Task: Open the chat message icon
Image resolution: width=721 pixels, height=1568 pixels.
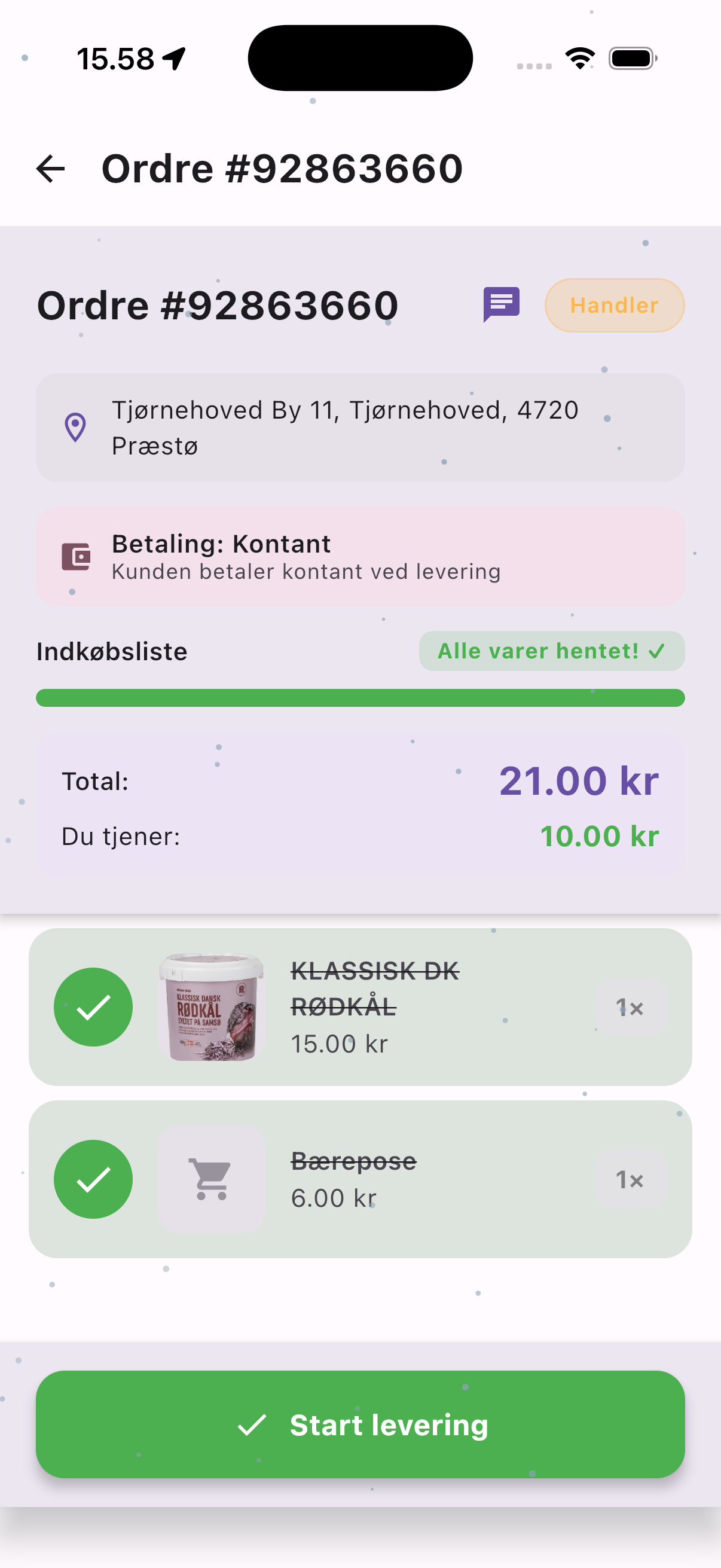Action: [x=501, y=305]
